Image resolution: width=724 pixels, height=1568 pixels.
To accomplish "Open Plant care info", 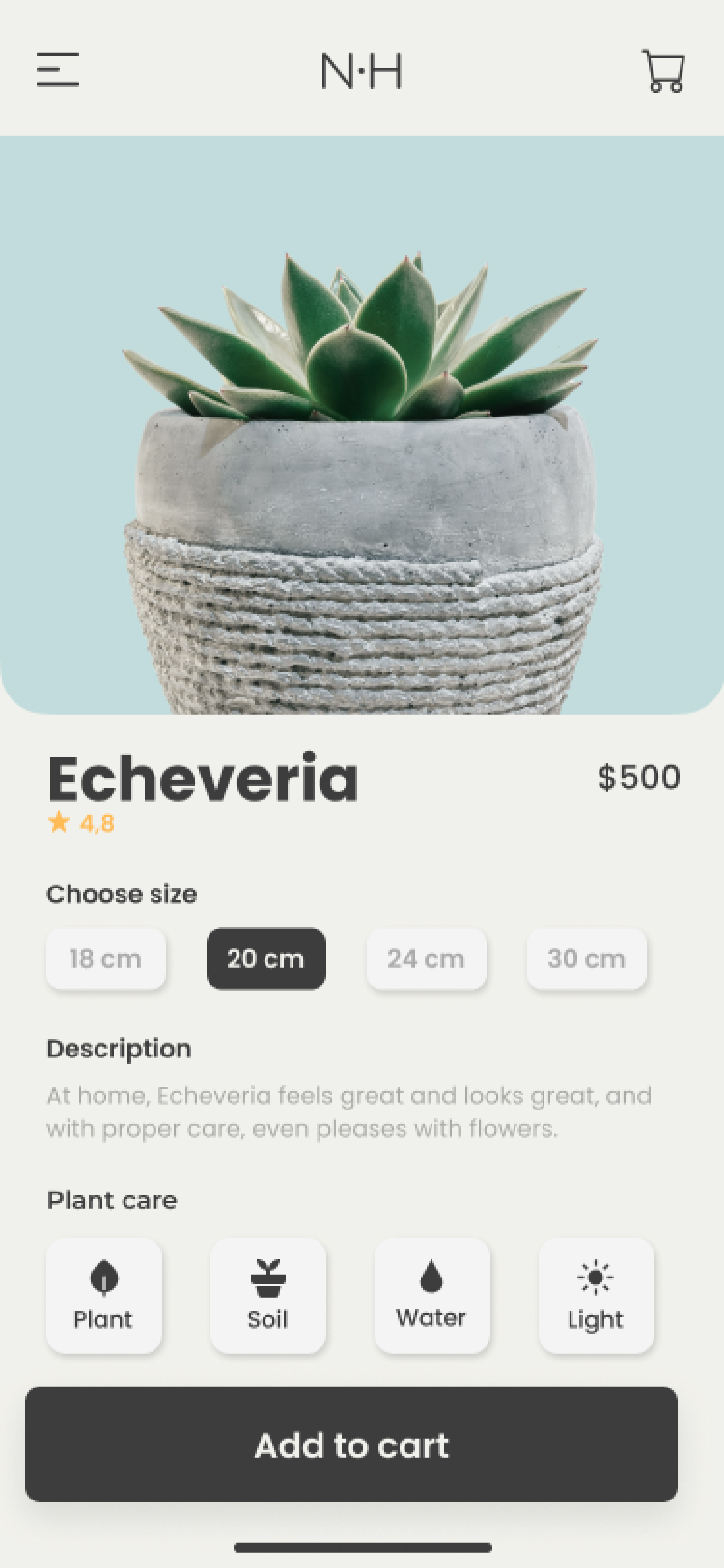I will point(104,1295).
